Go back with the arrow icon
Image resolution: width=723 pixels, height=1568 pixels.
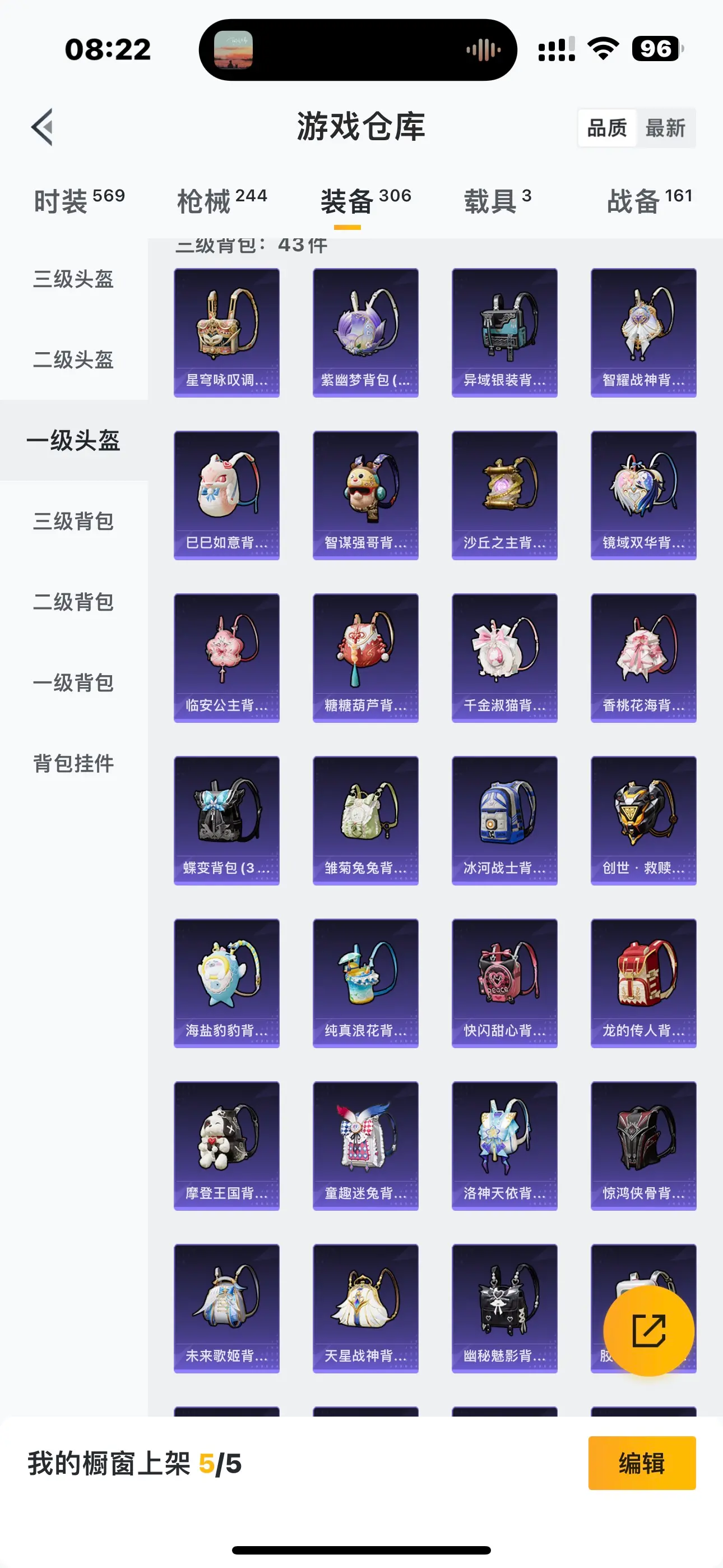coord(43,127)
